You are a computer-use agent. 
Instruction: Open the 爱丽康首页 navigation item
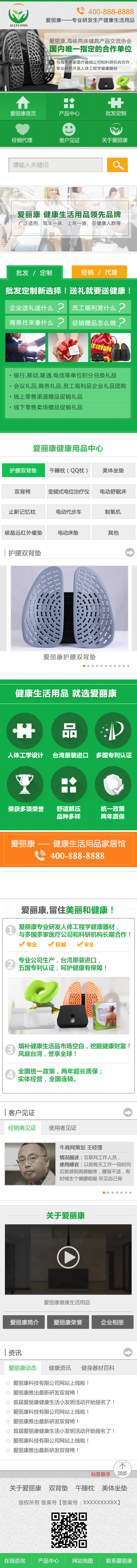(x=23, y=106)
